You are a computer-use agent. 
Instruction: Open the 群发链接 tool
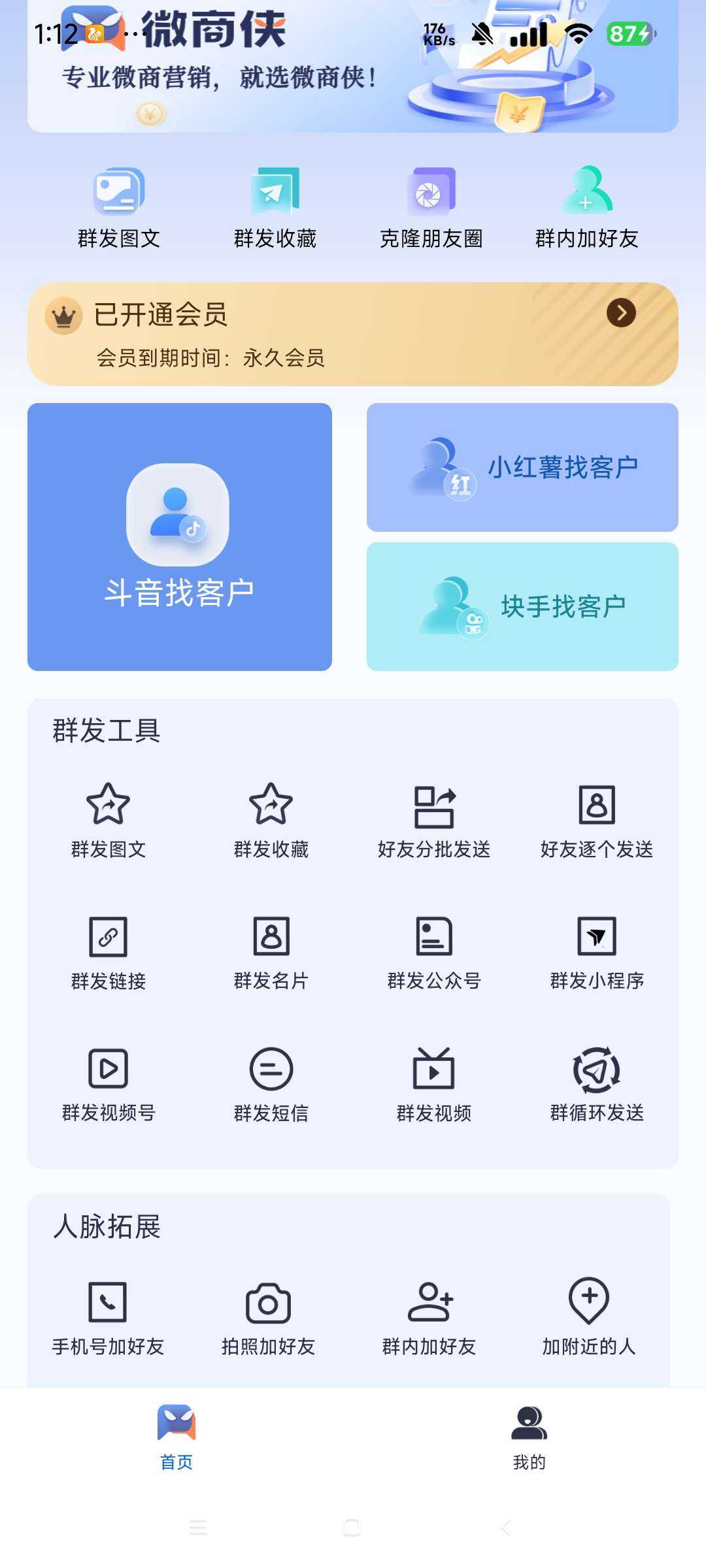coord(109,953)
